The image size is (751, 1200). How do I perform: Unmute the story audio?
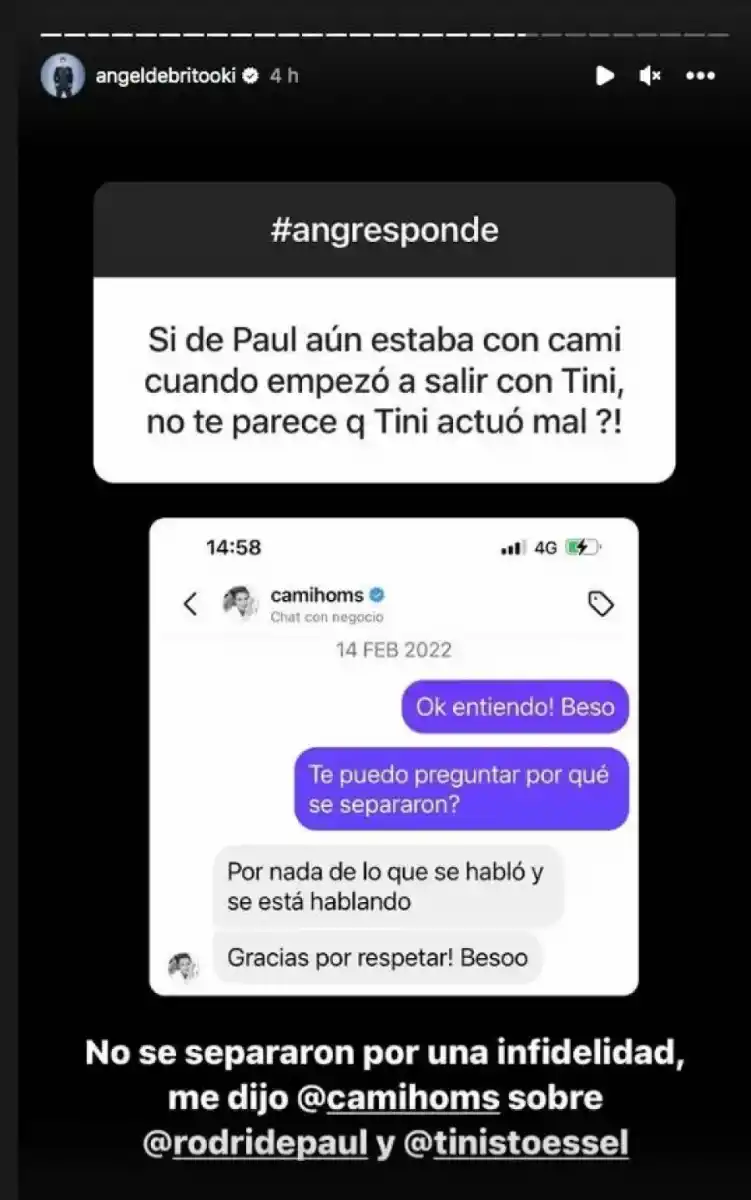[x=650, y=74]
